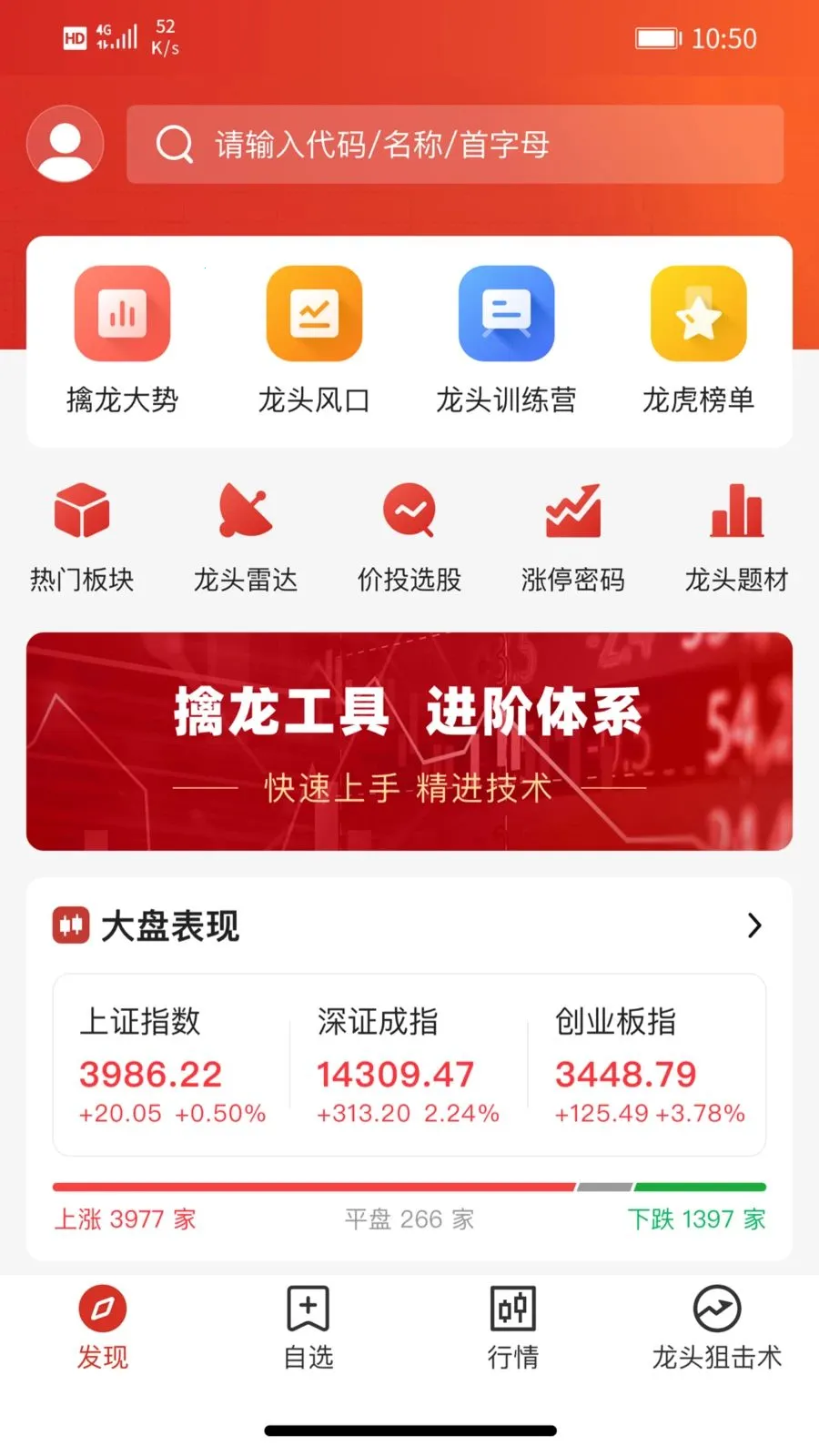Screen dimensions: 819x1456
Task: Select the 发现 tab
Action: coord(102,1327)
